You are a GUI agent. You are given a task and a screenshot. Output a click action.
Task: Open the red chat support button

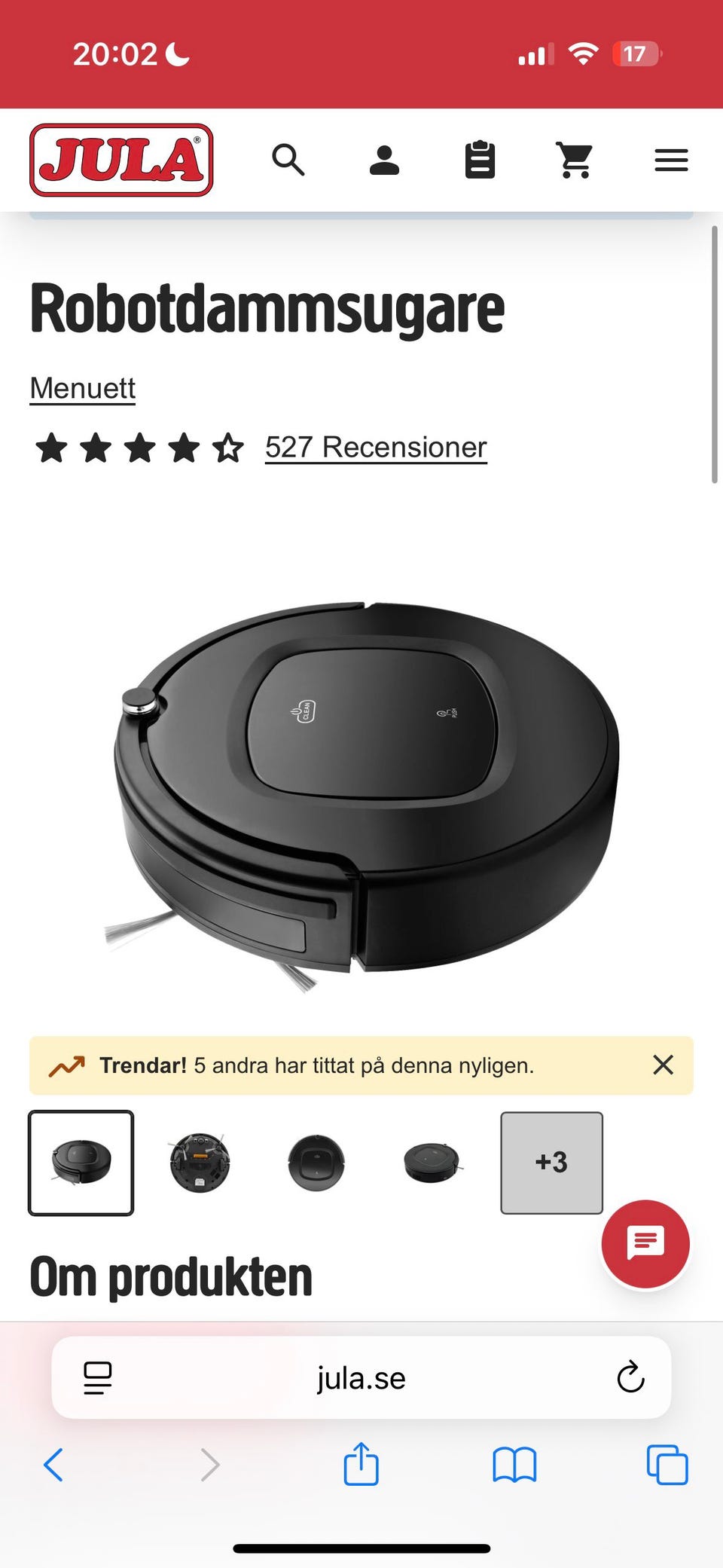click(x=645, y=1243)
